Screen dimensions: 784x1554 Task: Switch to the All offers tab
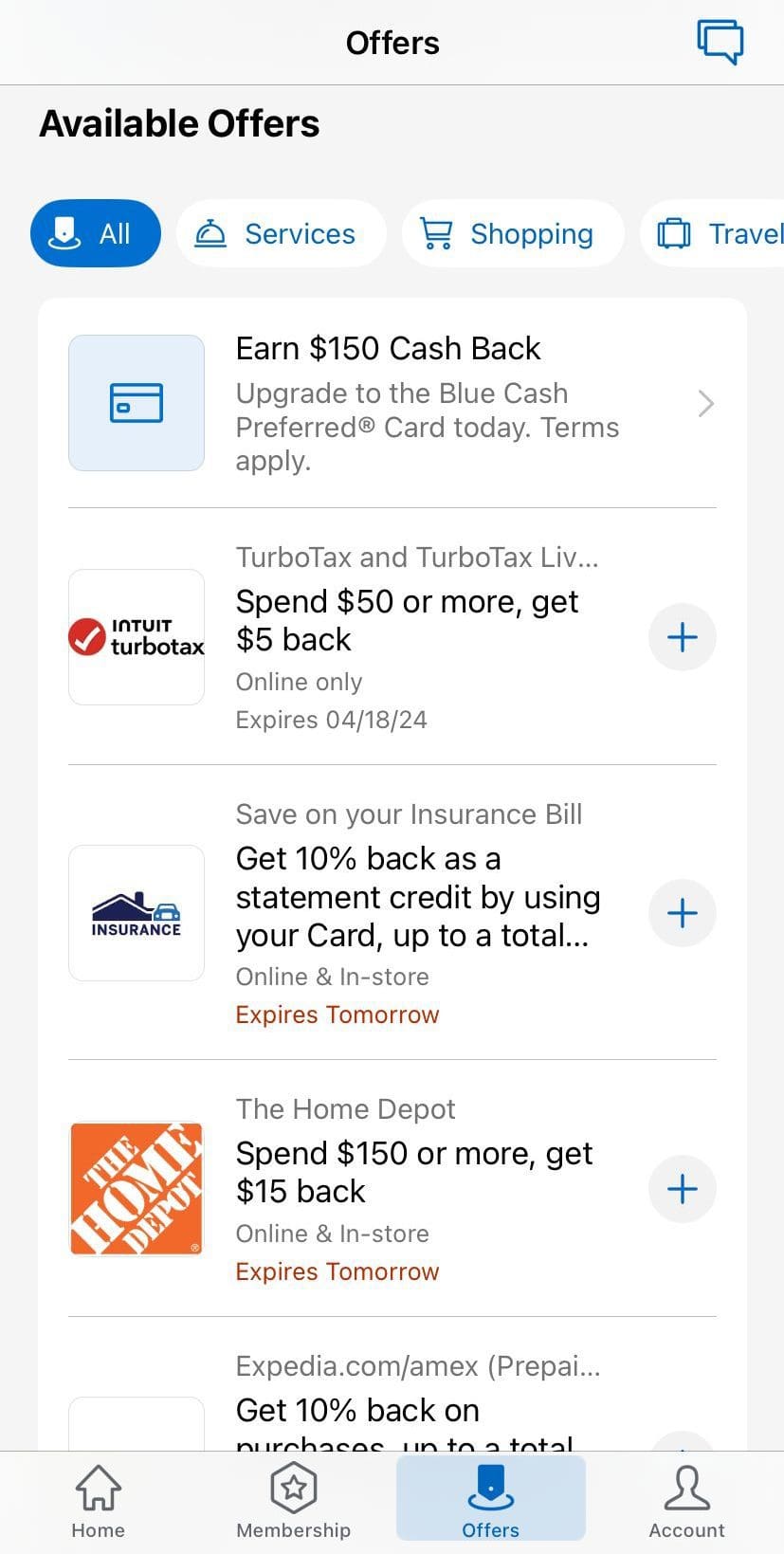tap(95, 233)
